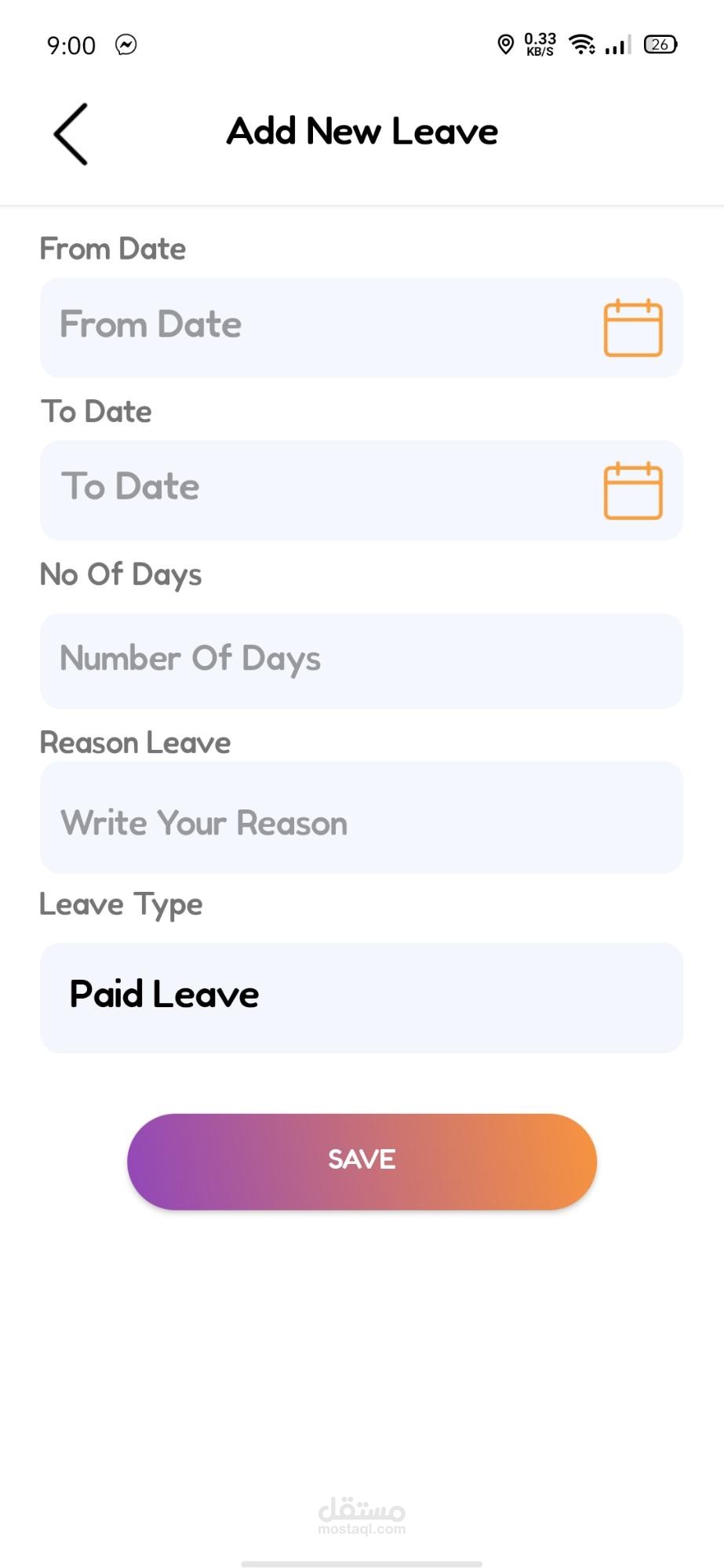The width and height of the screenshot is (724, 1568).
Task: Focus the Number Of Days field
Action: point(361,660)
